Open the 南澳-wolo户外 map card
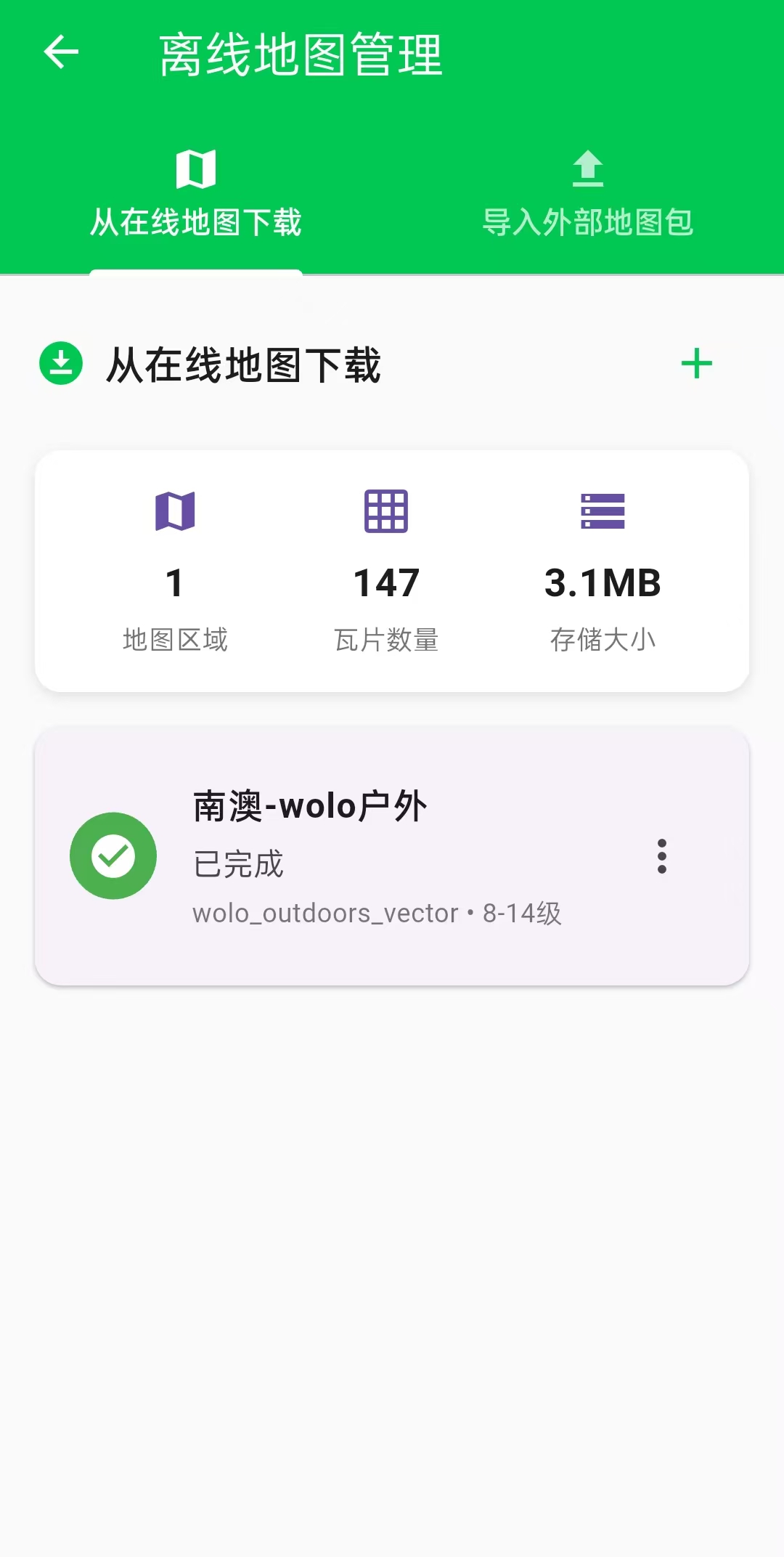The height and width of the screenshot is (1557, 784). [x=377, y=857]
